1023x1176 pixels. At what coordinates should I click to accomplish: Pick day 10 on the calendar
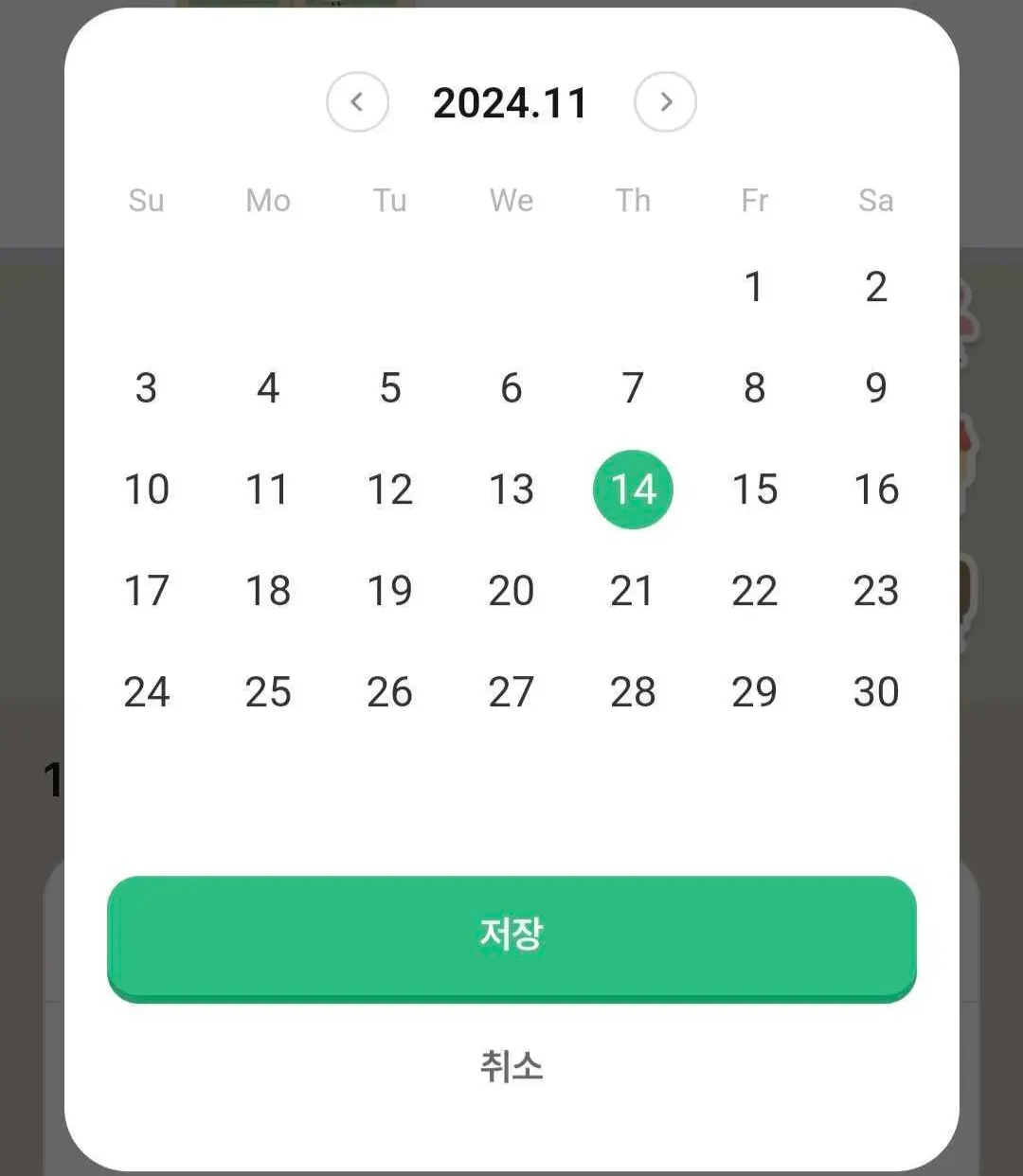(147, 490)
